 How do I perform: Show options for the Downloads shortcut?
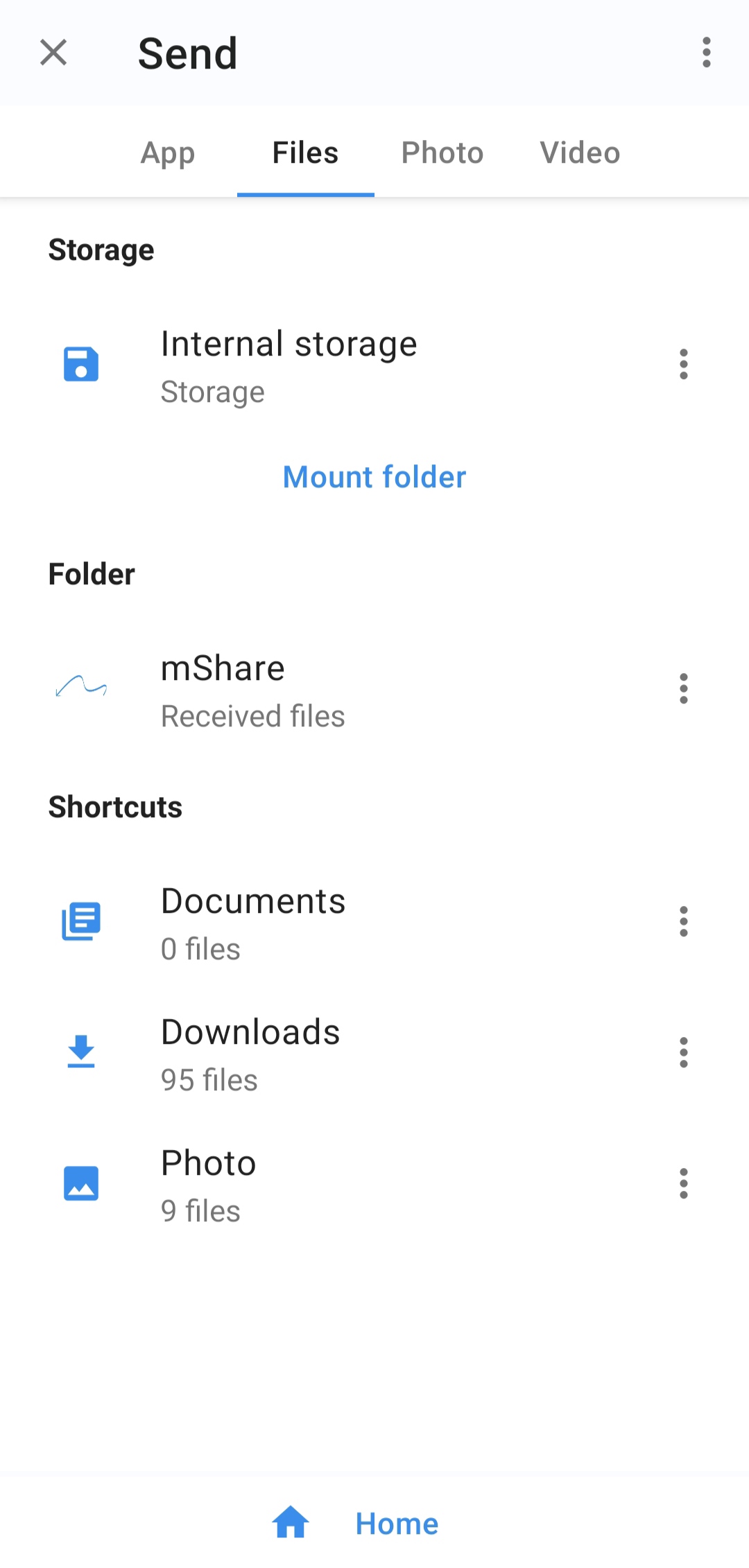tap(684, 1053)
